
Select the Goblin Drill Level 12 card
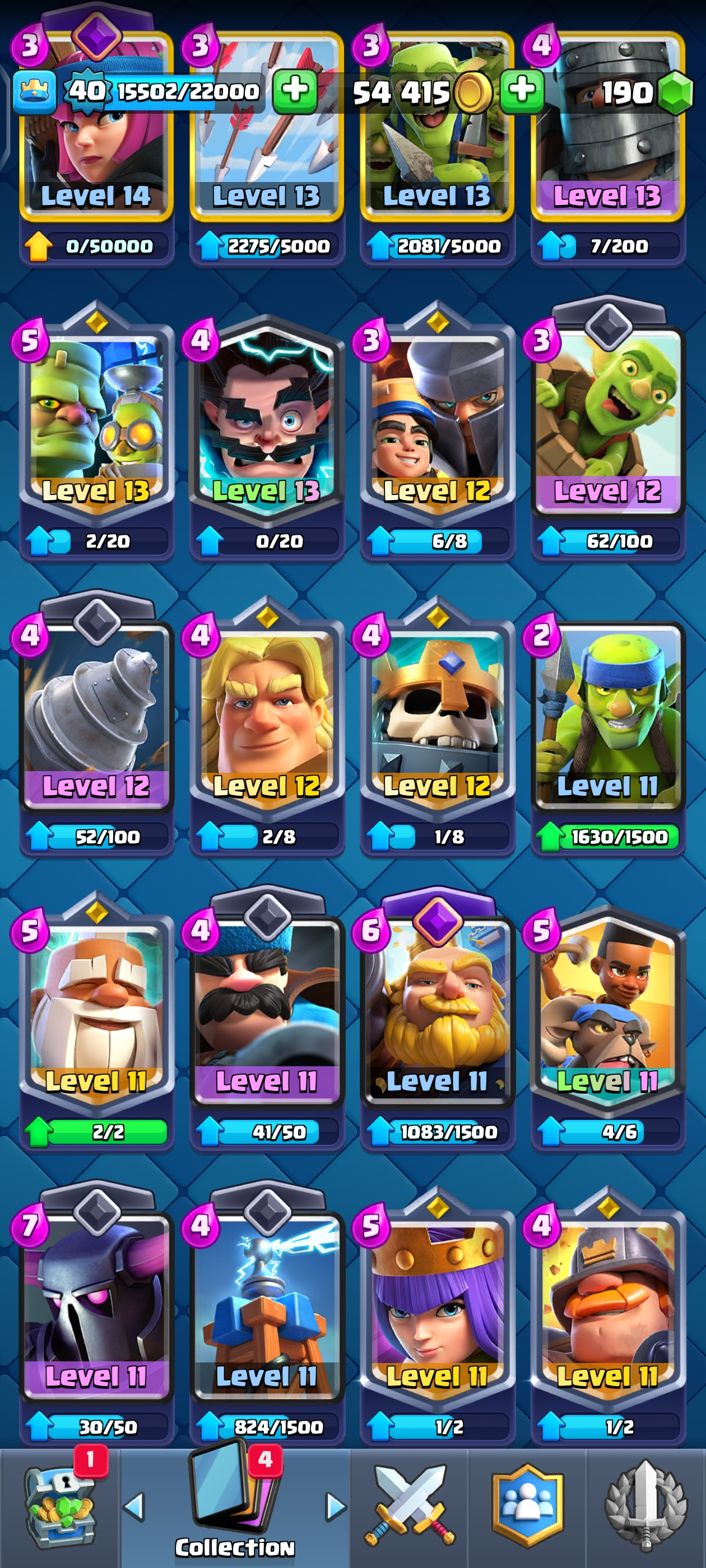(96, 718)
